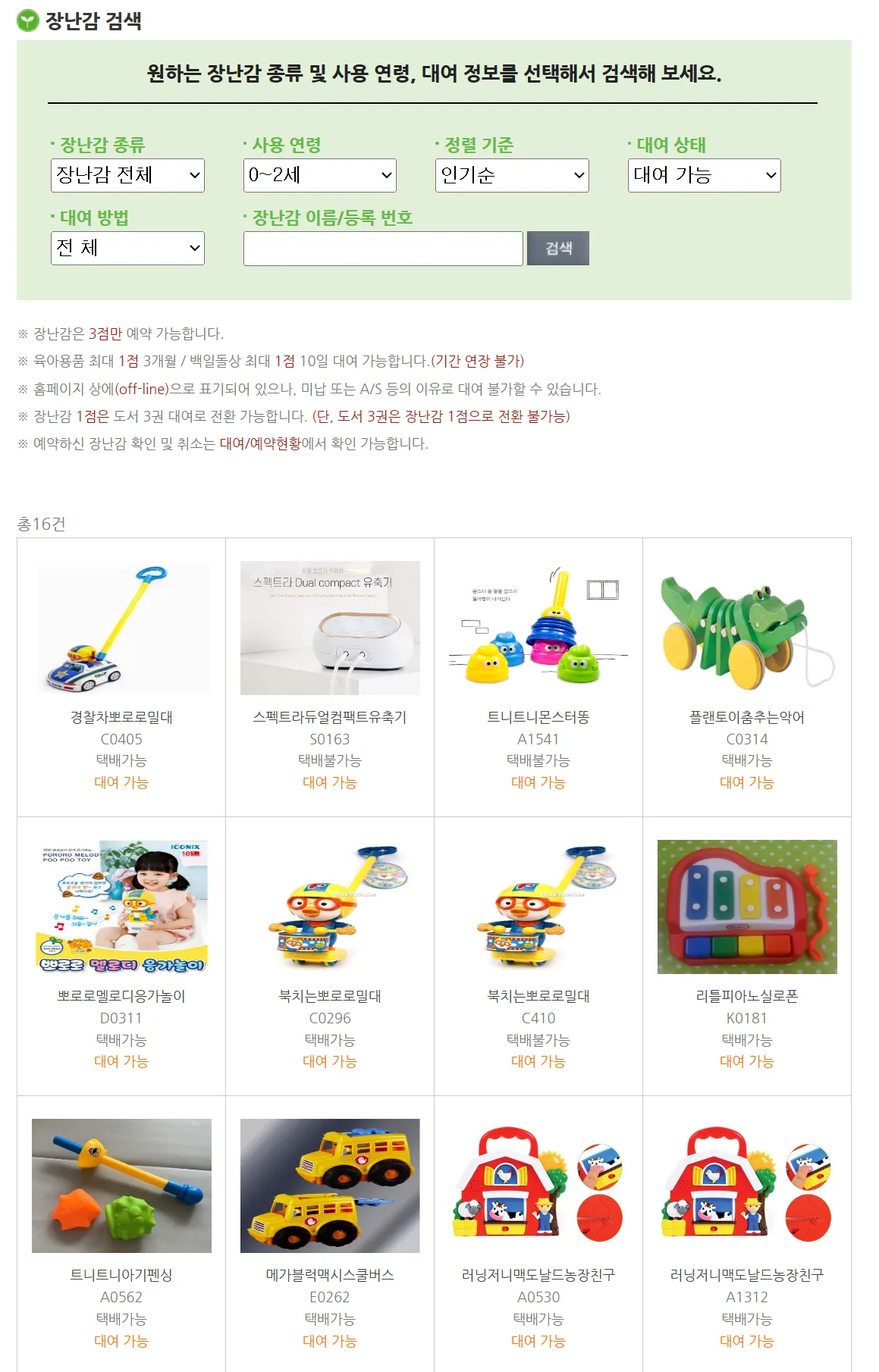Open 러닝저니맥도날드농장친구 with code A1312
The height and width of the screenshot is (1372, 879).
pyautogui.click(x=747, y=1186)
